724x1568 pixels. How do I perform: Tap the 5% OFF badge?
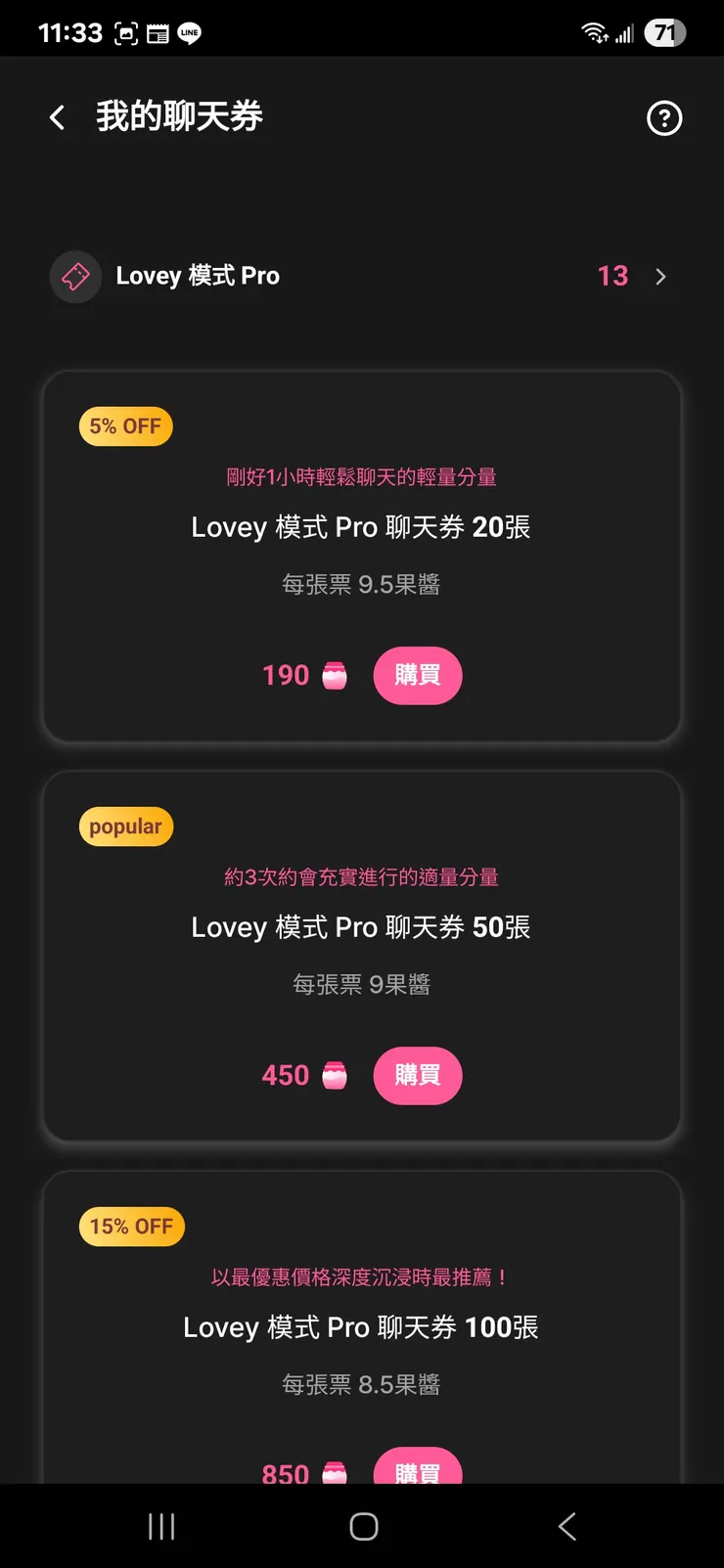(x=125, y=426)
